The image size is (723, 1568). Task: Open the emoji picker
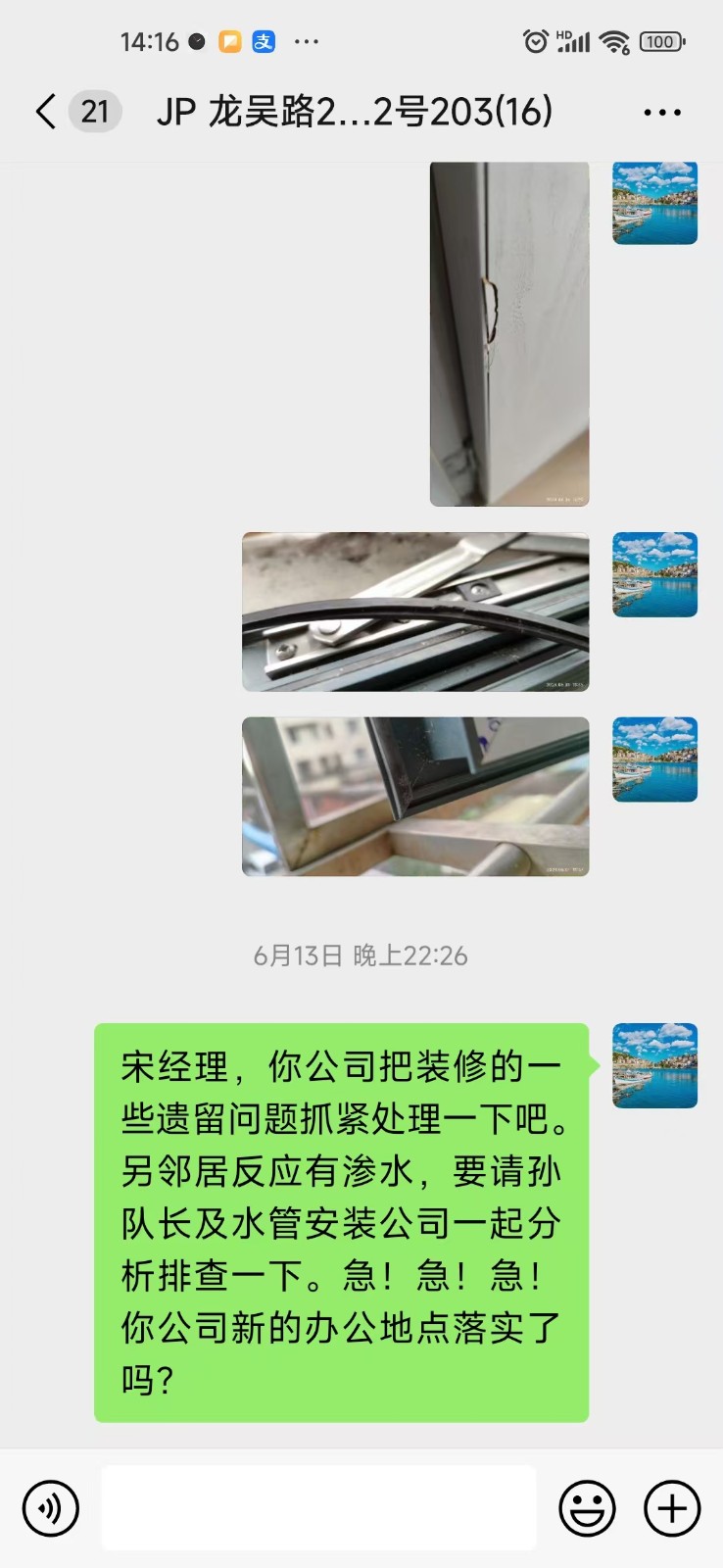tap(587, 1507)
